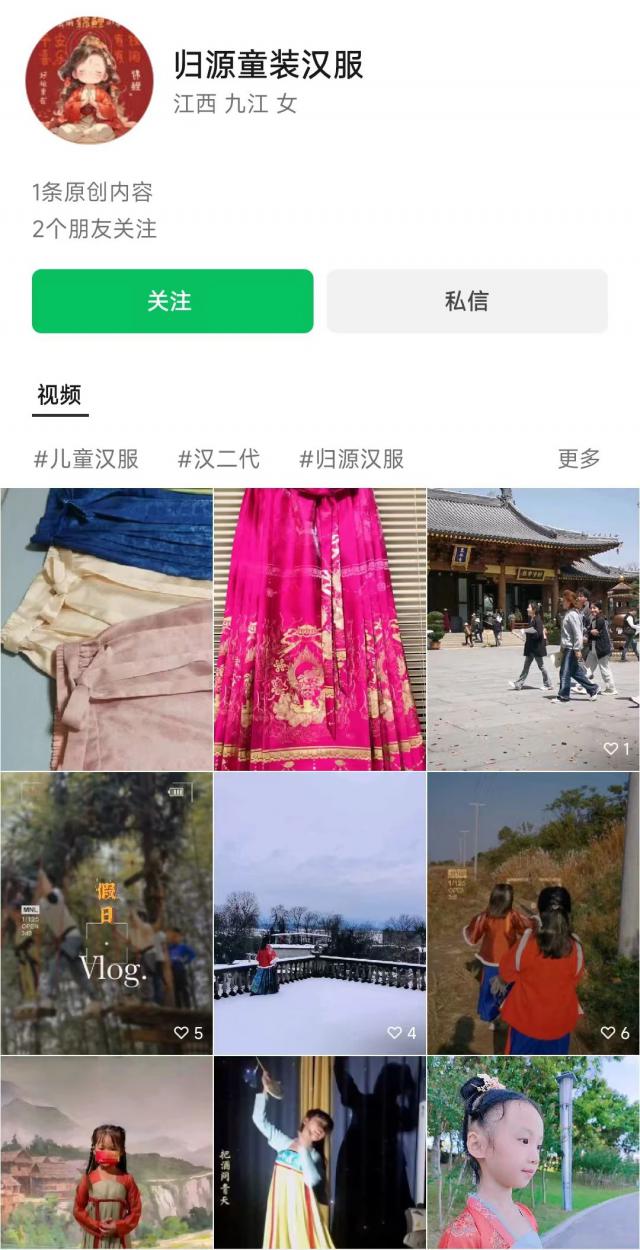Open the video of folded blue and pink skirts
This screenshot has width=640, height=1250.
click(x=106, y=629)
